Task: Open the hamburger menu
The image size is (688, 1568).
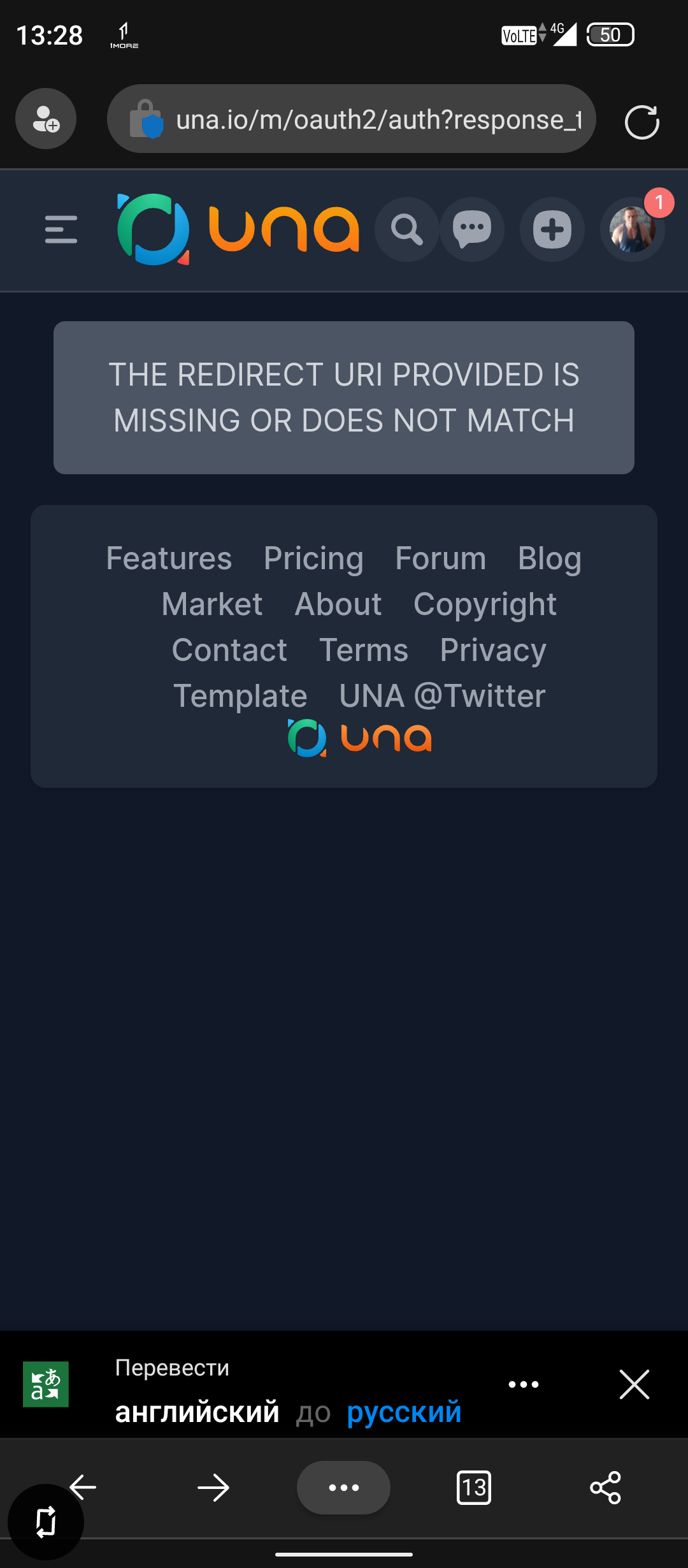Action: pos(61,229)
